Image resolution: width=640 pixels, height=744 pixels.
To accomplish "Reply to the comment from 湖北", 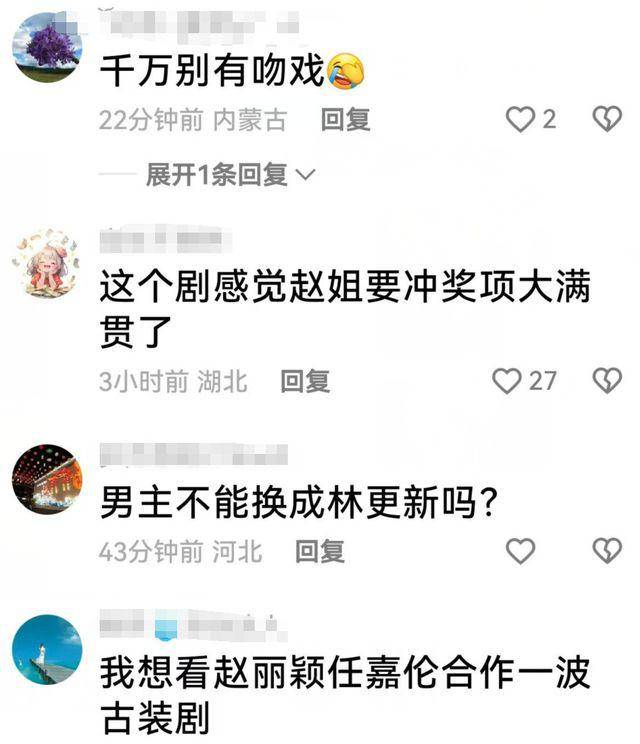I will pyautogui.click(x=305, y=381).
